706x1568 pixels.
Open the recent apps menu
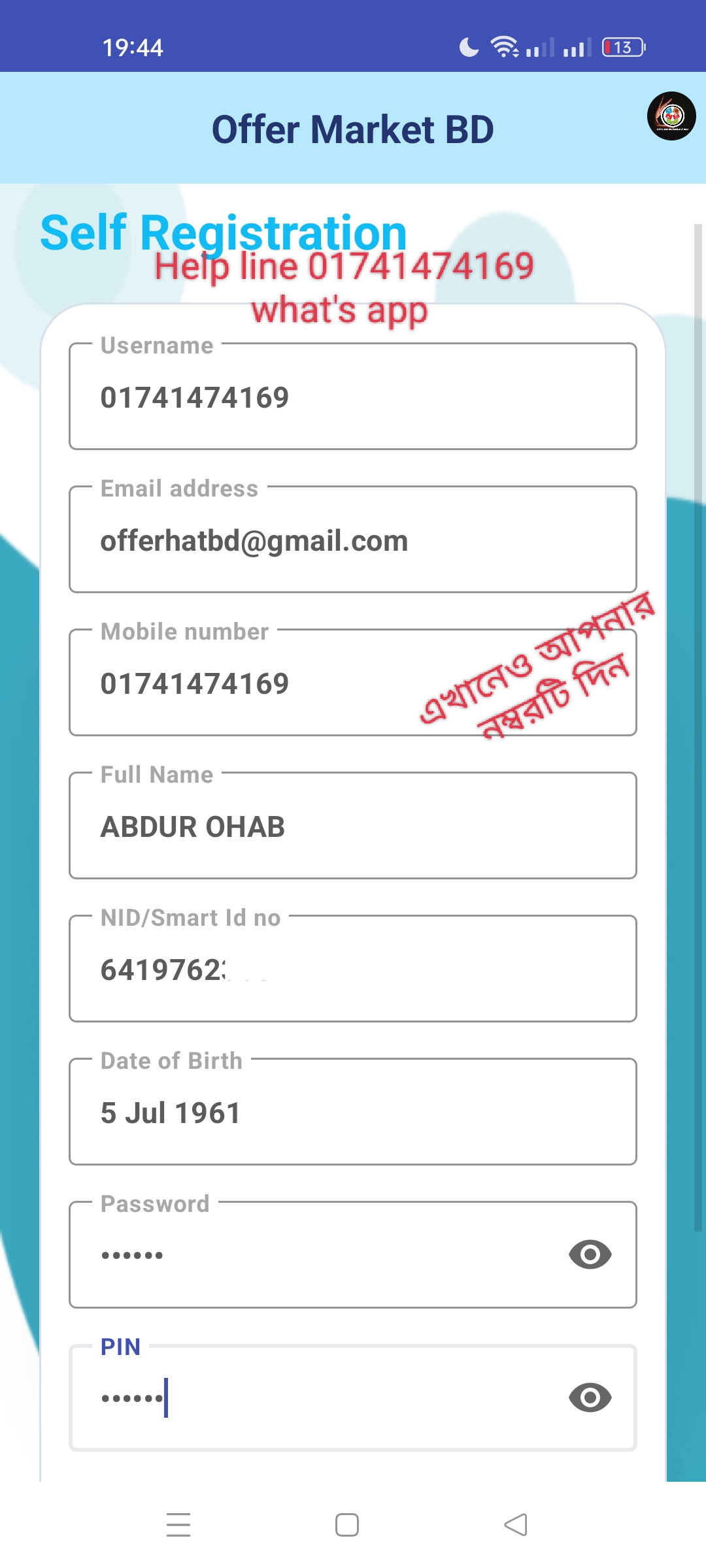tap(178, 1525)
